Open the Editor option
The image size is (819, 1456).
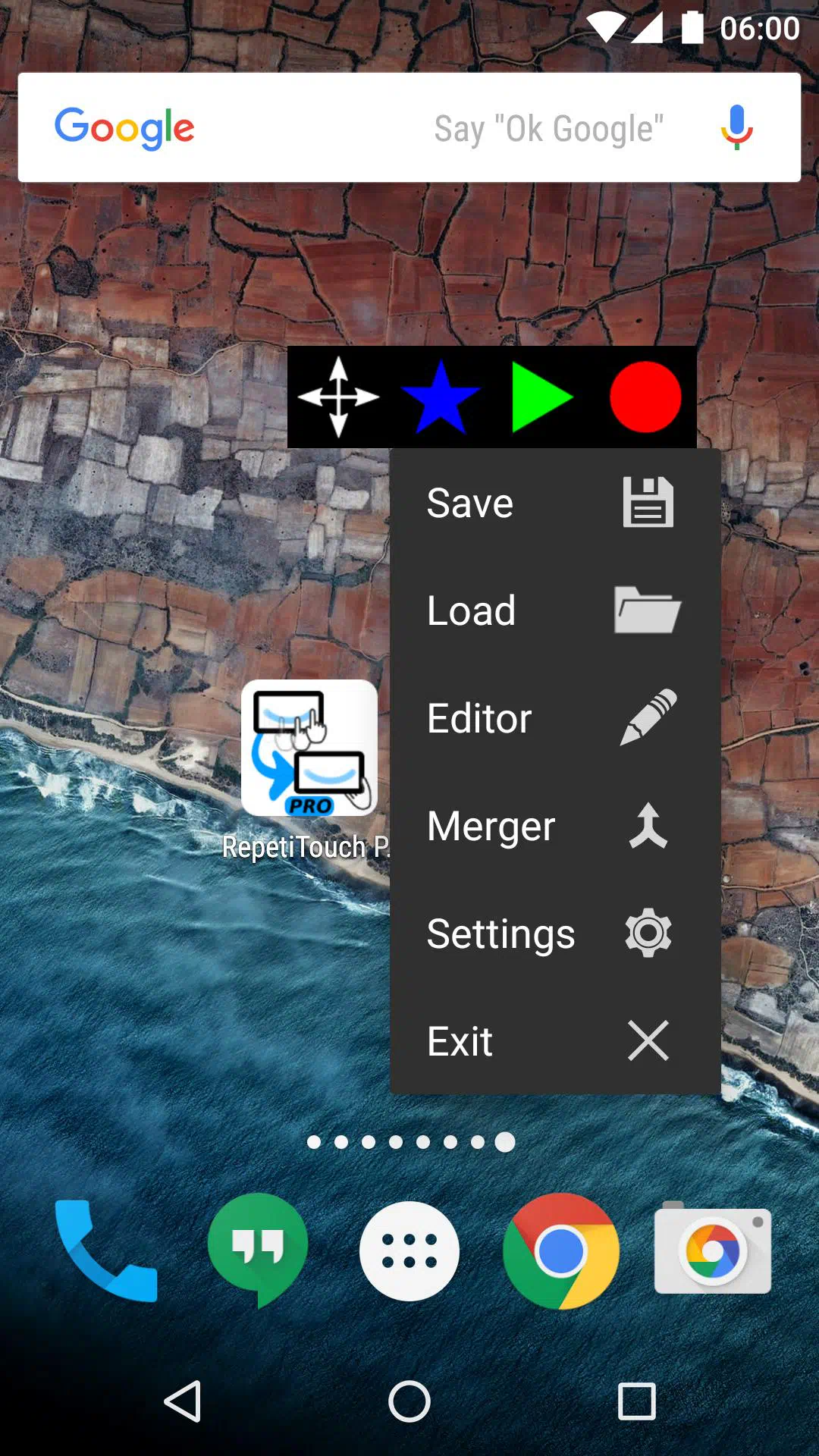555,718
